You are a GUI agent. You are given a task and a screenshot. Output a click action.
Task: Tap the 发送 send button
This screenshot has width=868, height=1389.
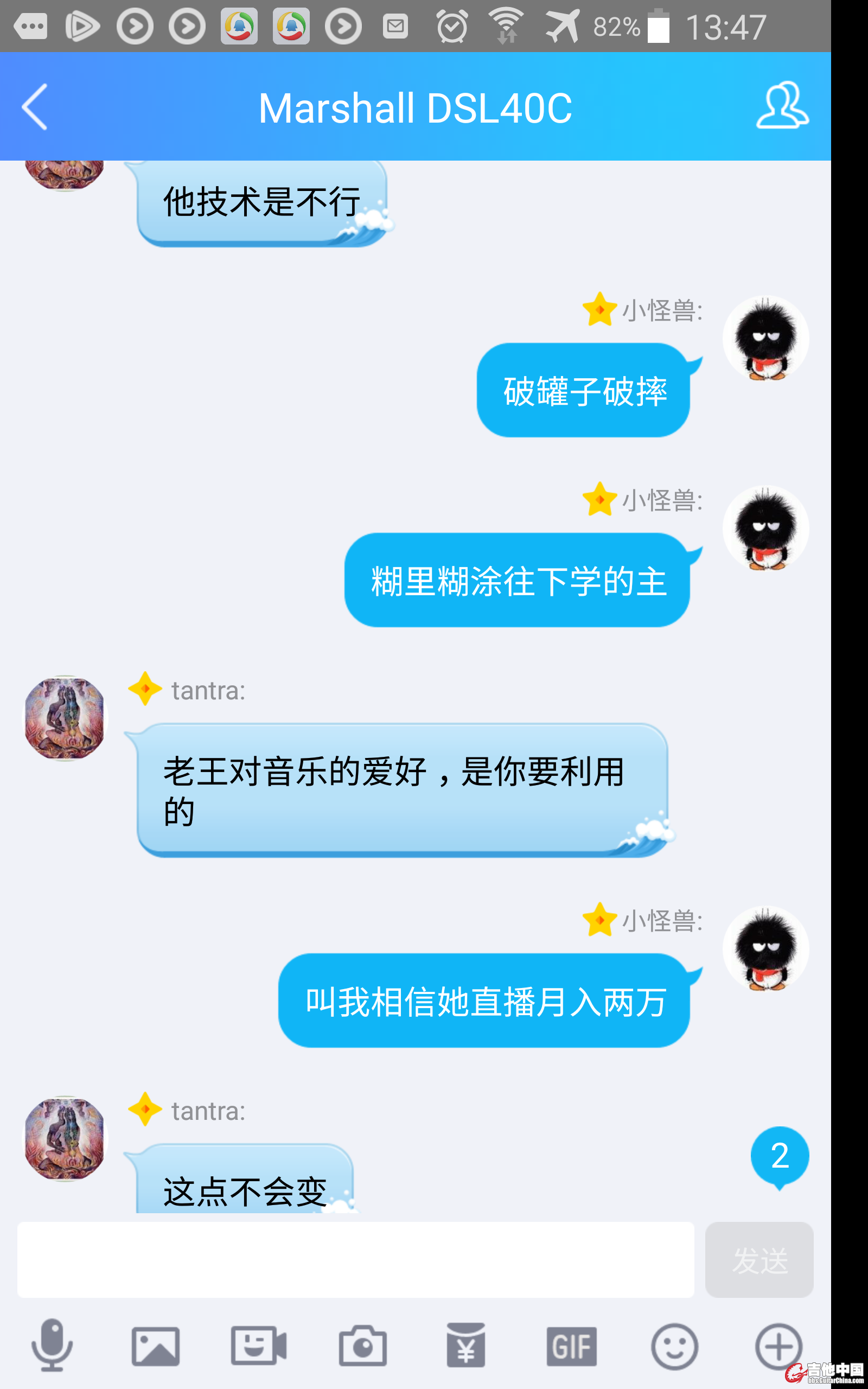point(758,1259)
